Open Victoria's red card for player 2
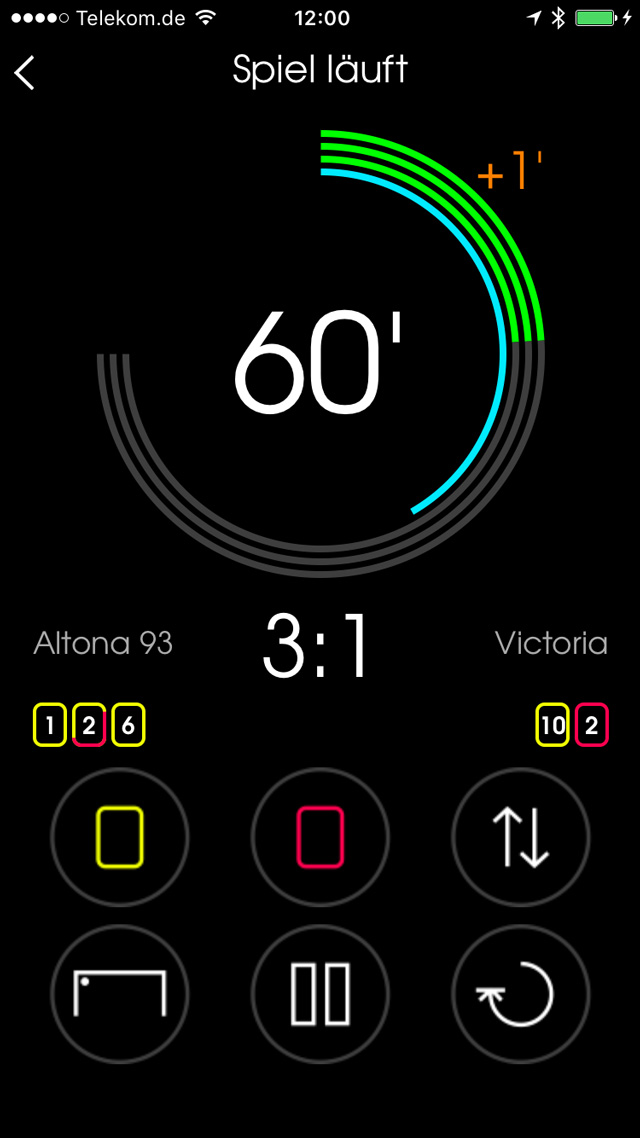 (591, 725)
